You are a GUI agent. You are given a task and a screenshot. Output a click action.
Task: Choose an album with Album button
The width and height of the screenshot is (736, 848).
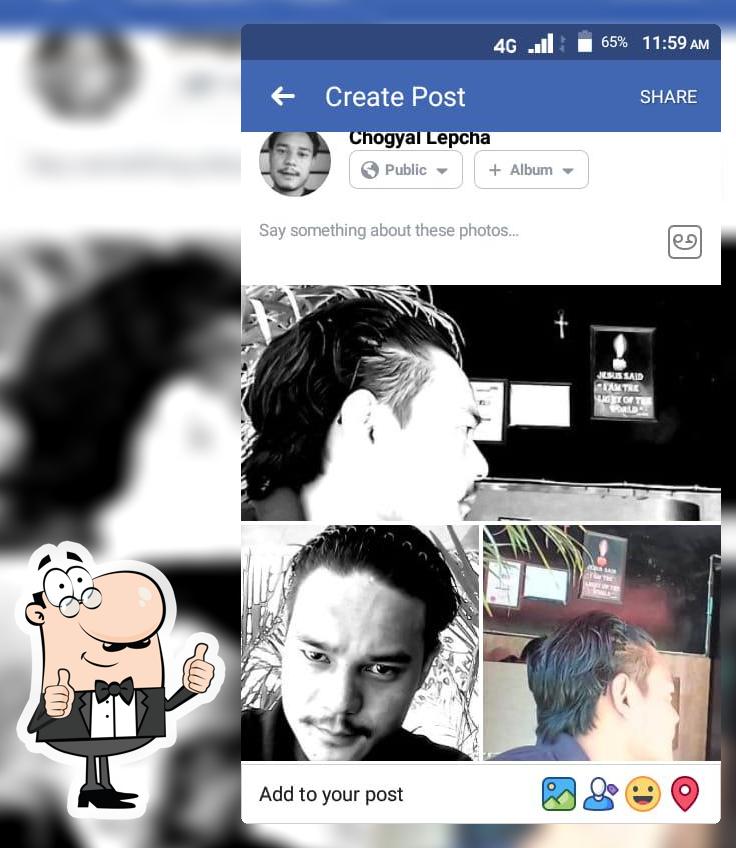pos(531,170)
